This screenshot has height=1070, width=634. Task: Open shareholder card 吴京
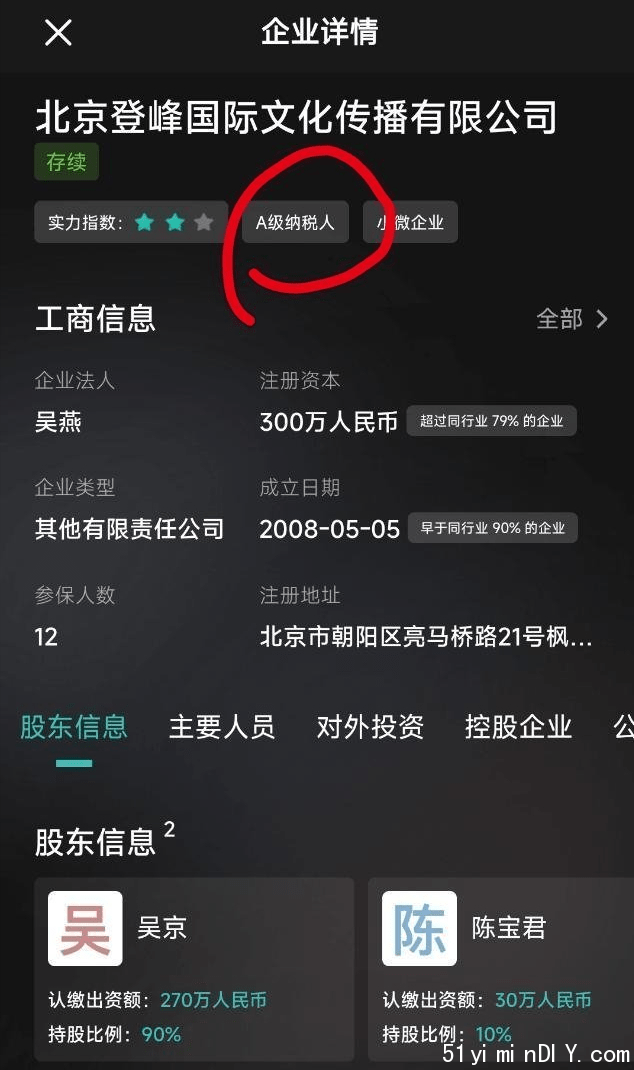click(194, 969)
